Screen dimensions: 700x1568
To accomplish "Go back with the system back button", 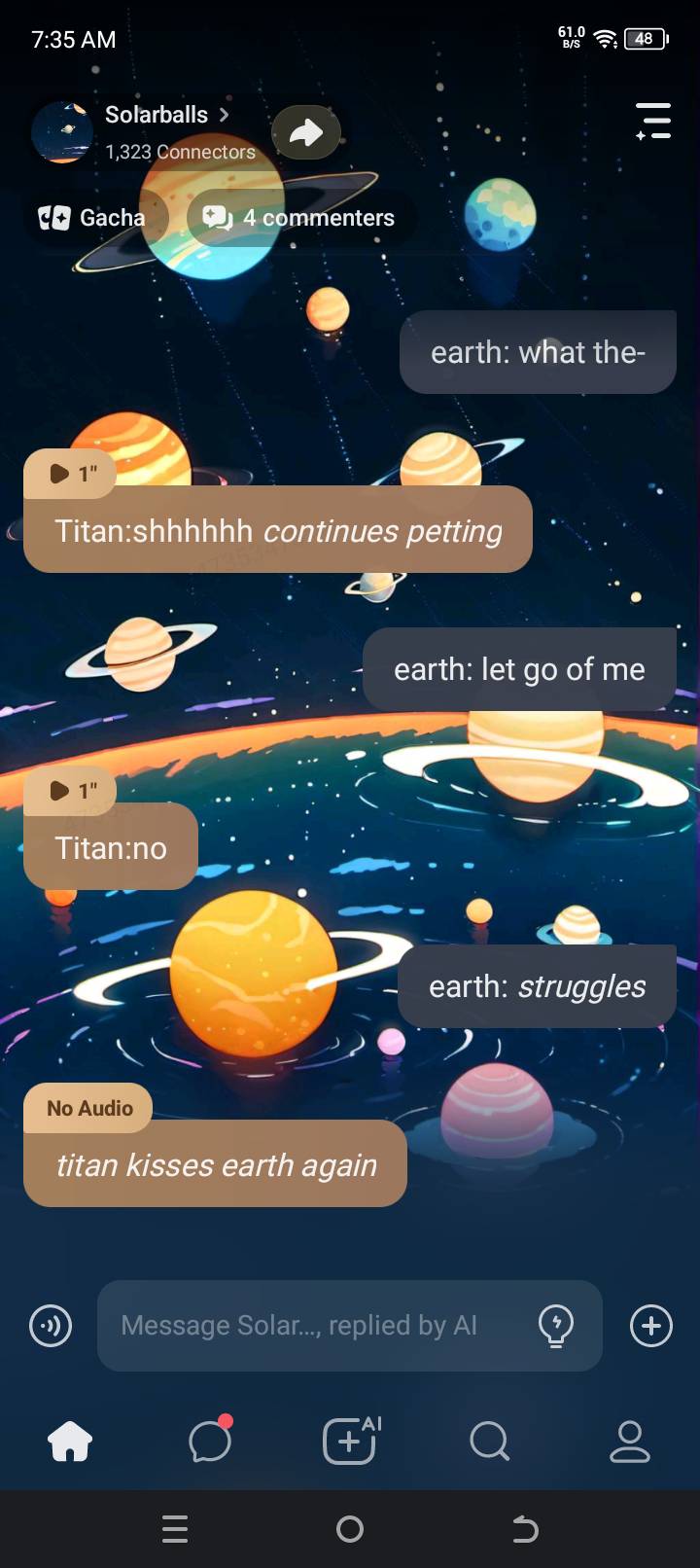I will tap(525, 1530).
